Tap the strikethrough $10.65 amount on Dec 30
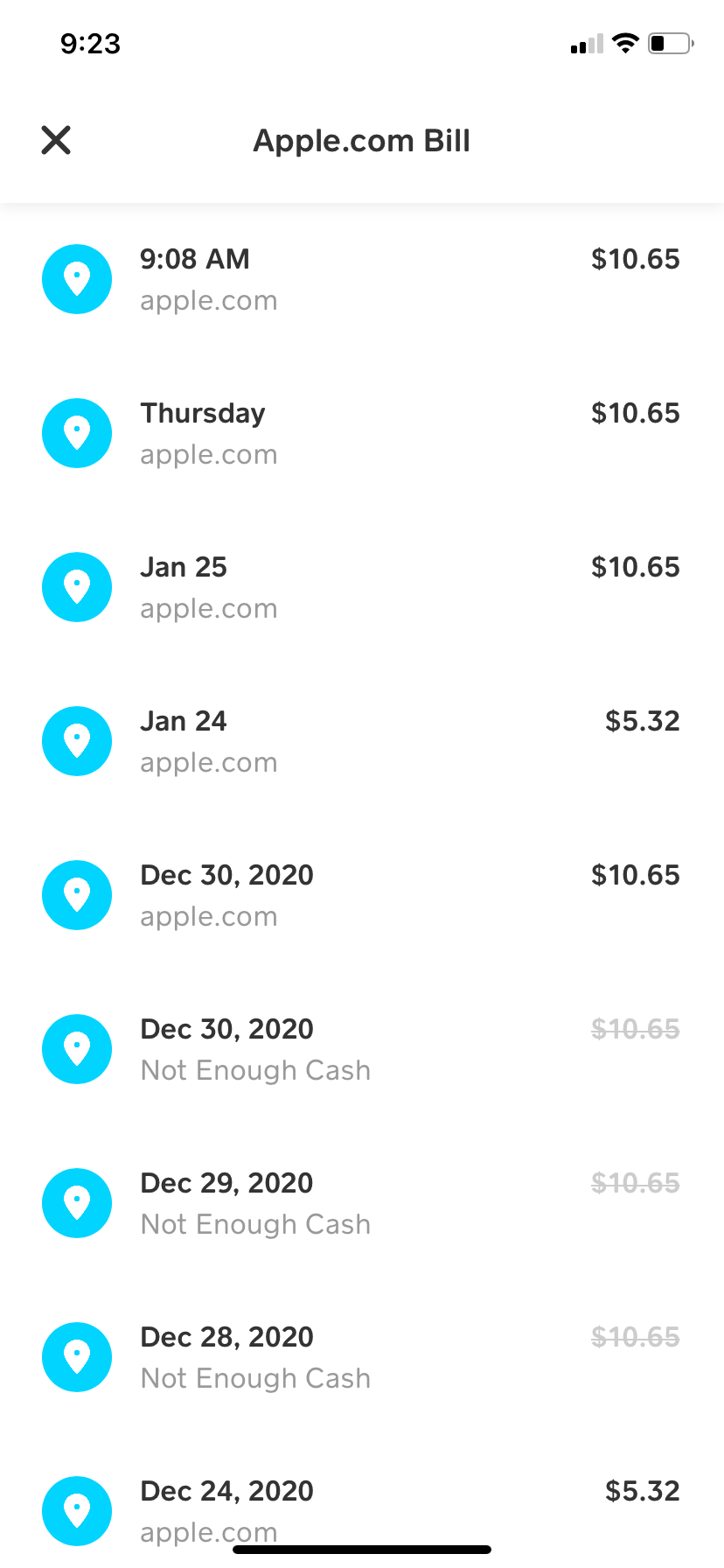The height and width of the screenshot is (1568, 724). (636, 1028)
